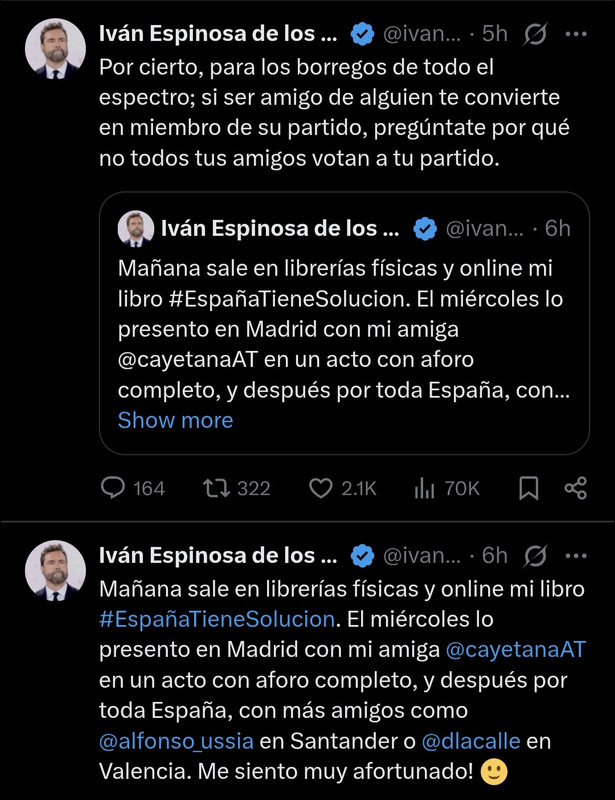
Task: Tap the Grok icon on the 6h post
Action: tap(535, 555)
